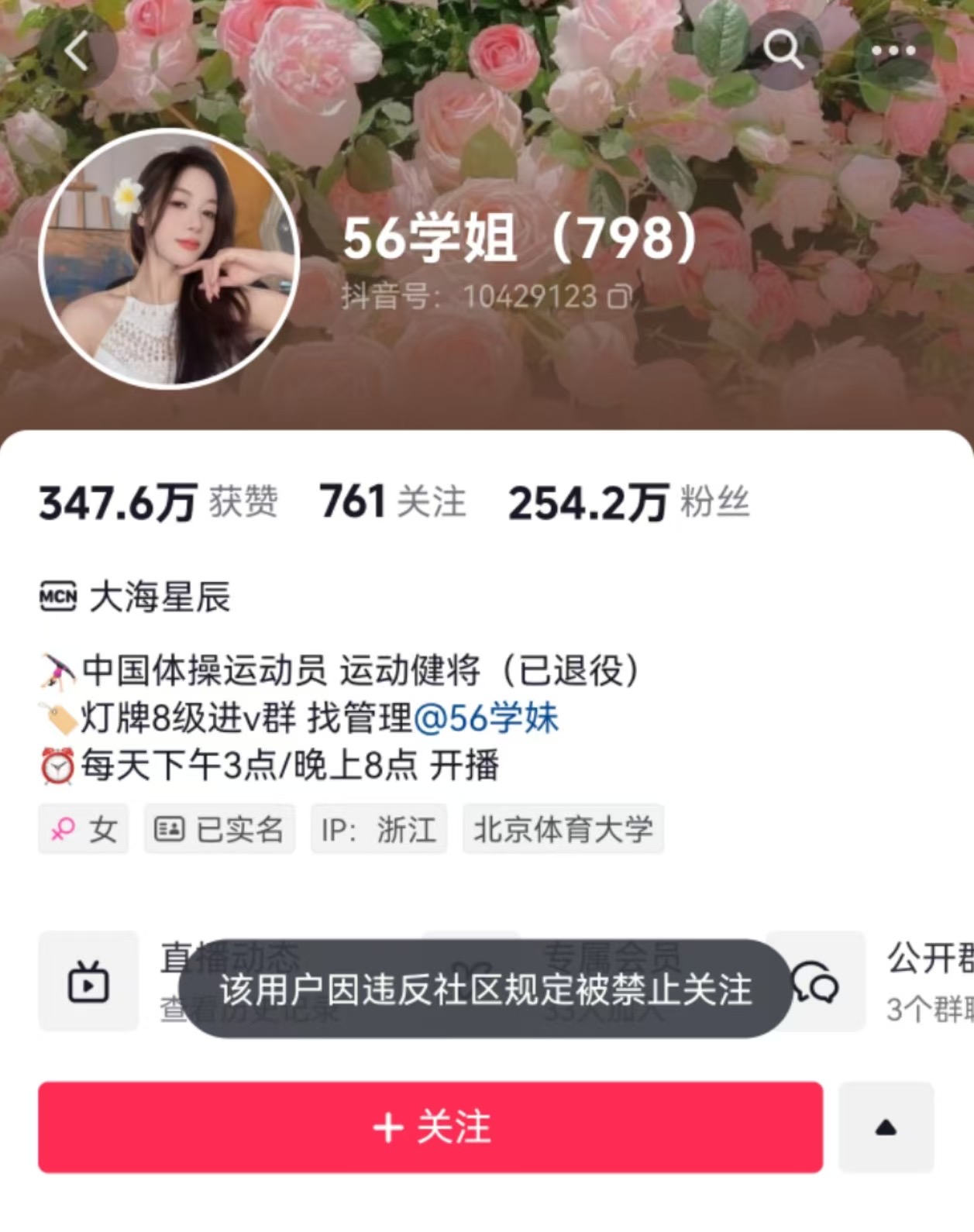The width and height of the screenshot is (974, 1232).
Task: Open the 关注 following list
Action: tap(392, 502)
